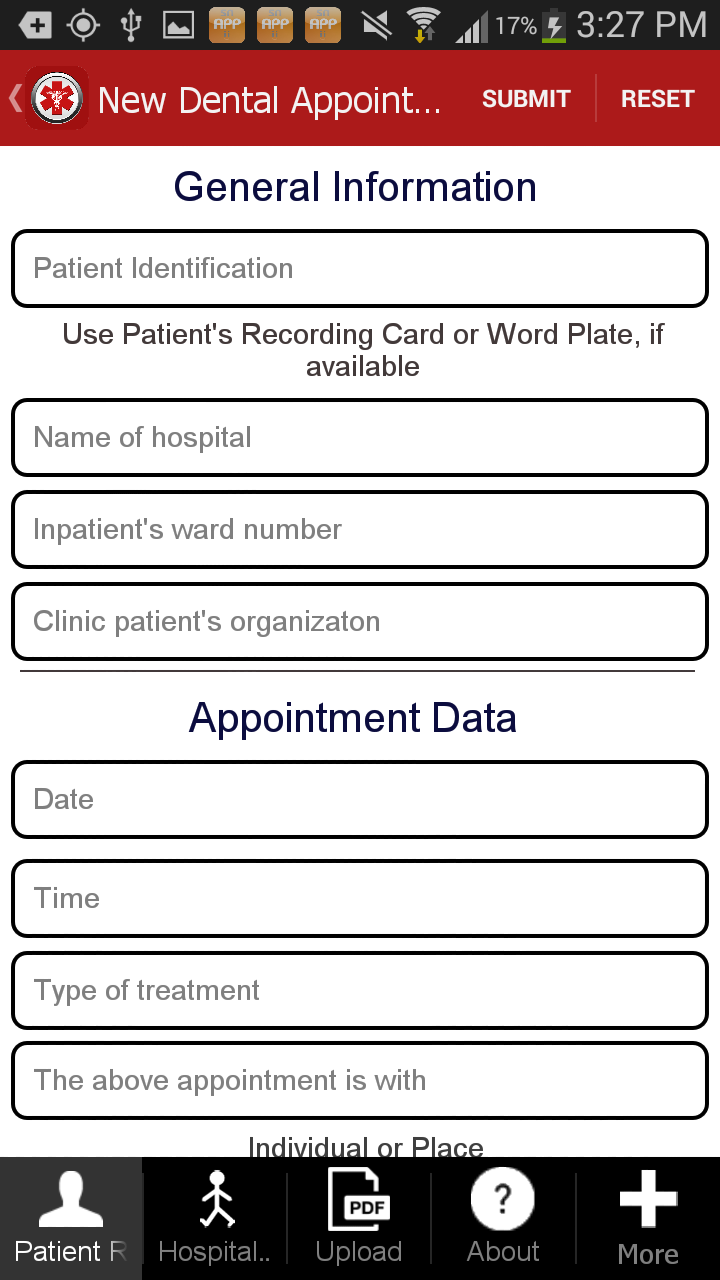Tap the About question mark icon
The width and height of the screenshot is (720, 1280).
tap(502, 1199)
